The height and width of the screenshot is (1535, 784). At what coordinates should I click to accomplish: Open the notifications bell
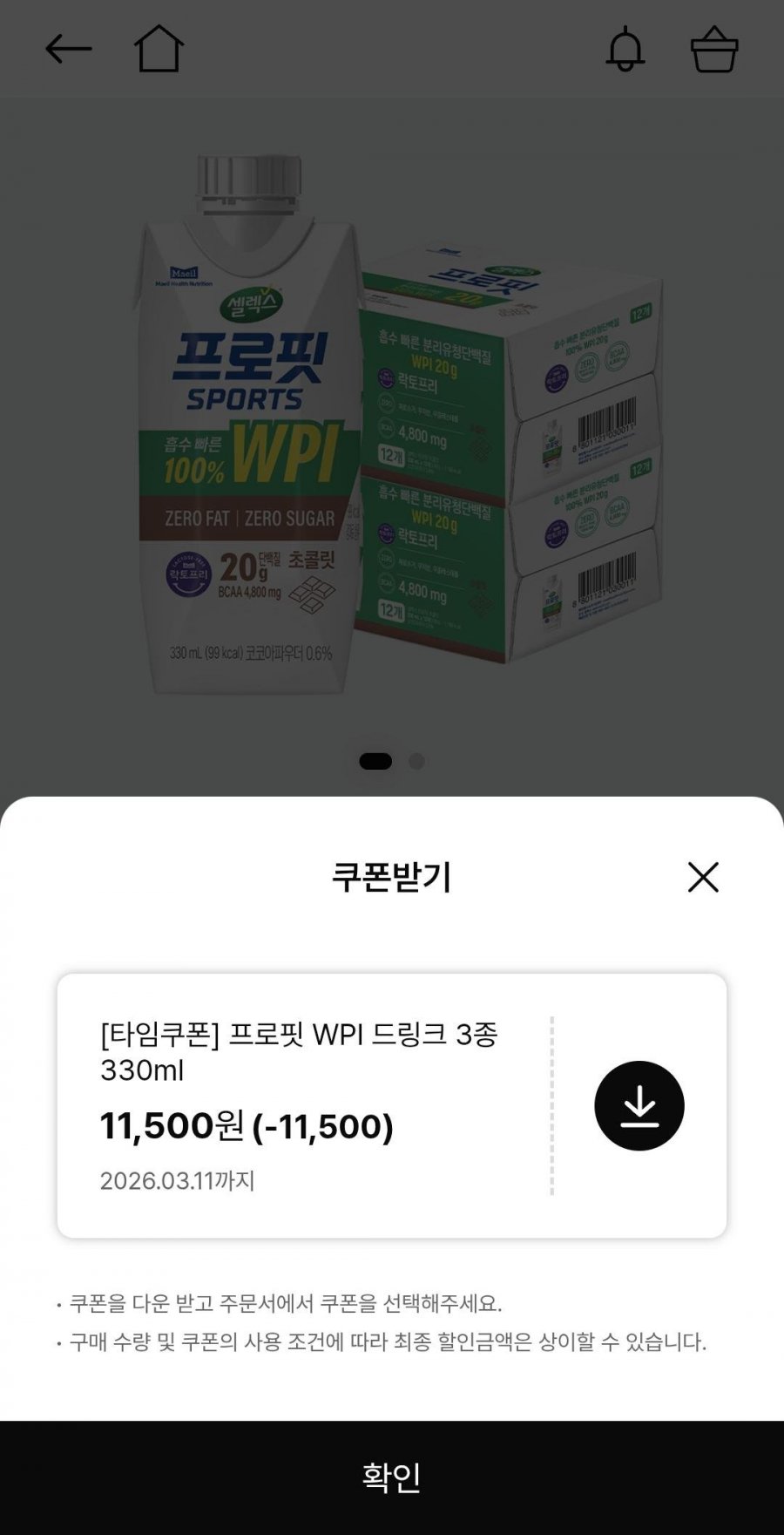coord(625,49)
